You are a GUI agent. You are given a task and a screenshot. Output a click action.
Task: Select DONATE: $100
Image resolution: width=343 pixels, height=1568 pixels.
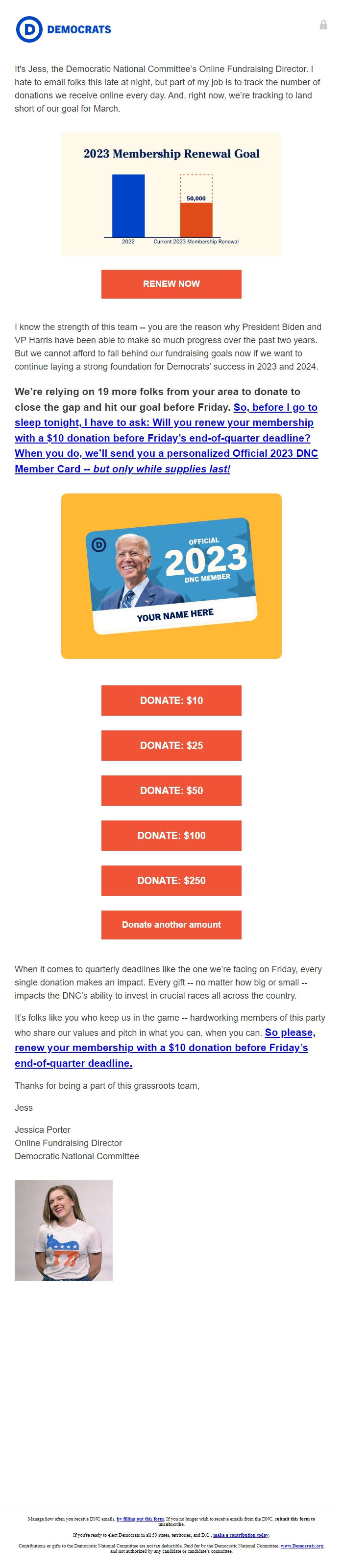pos(171,835)
